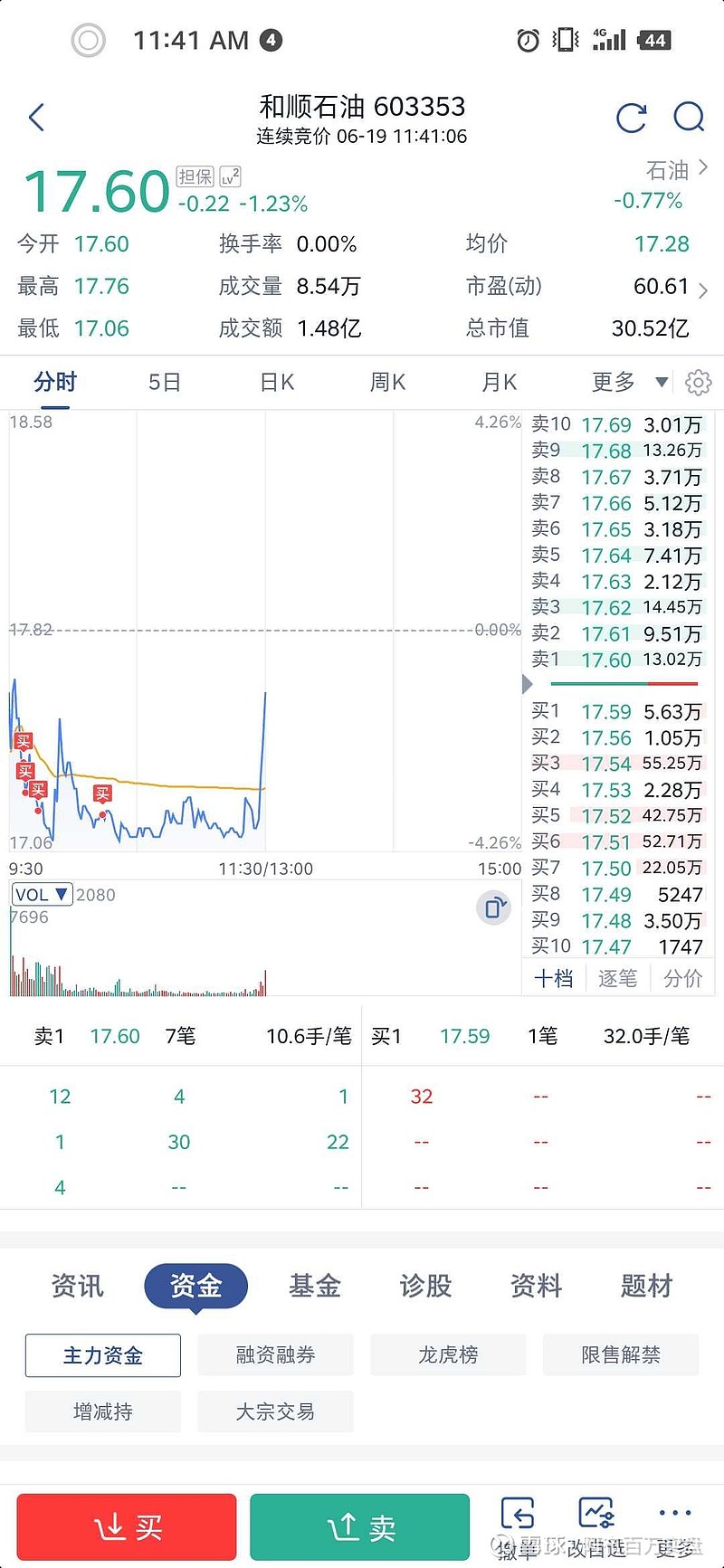Open the VOL indicator dropdown

click(x=42, y=895)
